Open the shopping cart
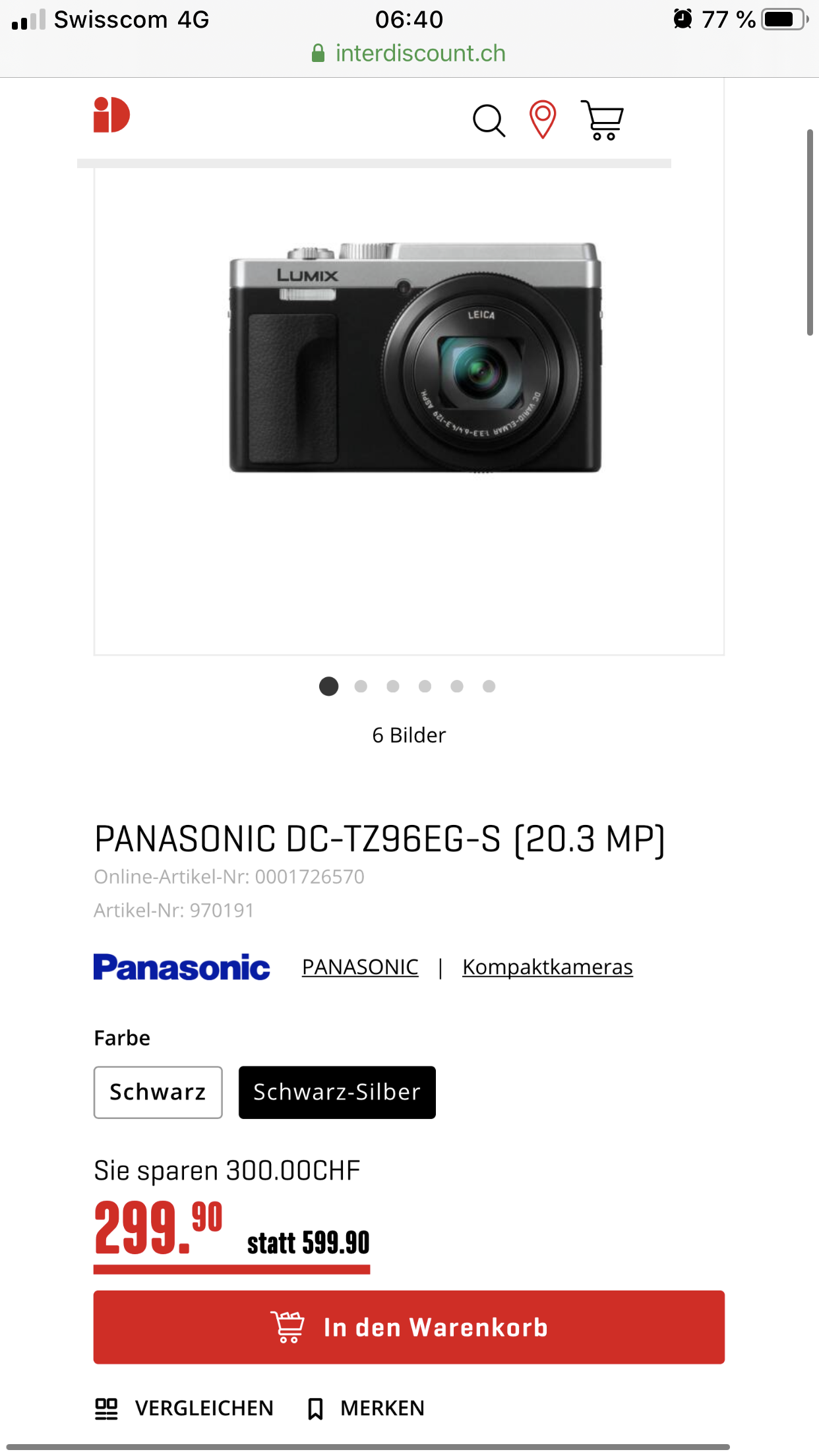 (x=602, y=120)
